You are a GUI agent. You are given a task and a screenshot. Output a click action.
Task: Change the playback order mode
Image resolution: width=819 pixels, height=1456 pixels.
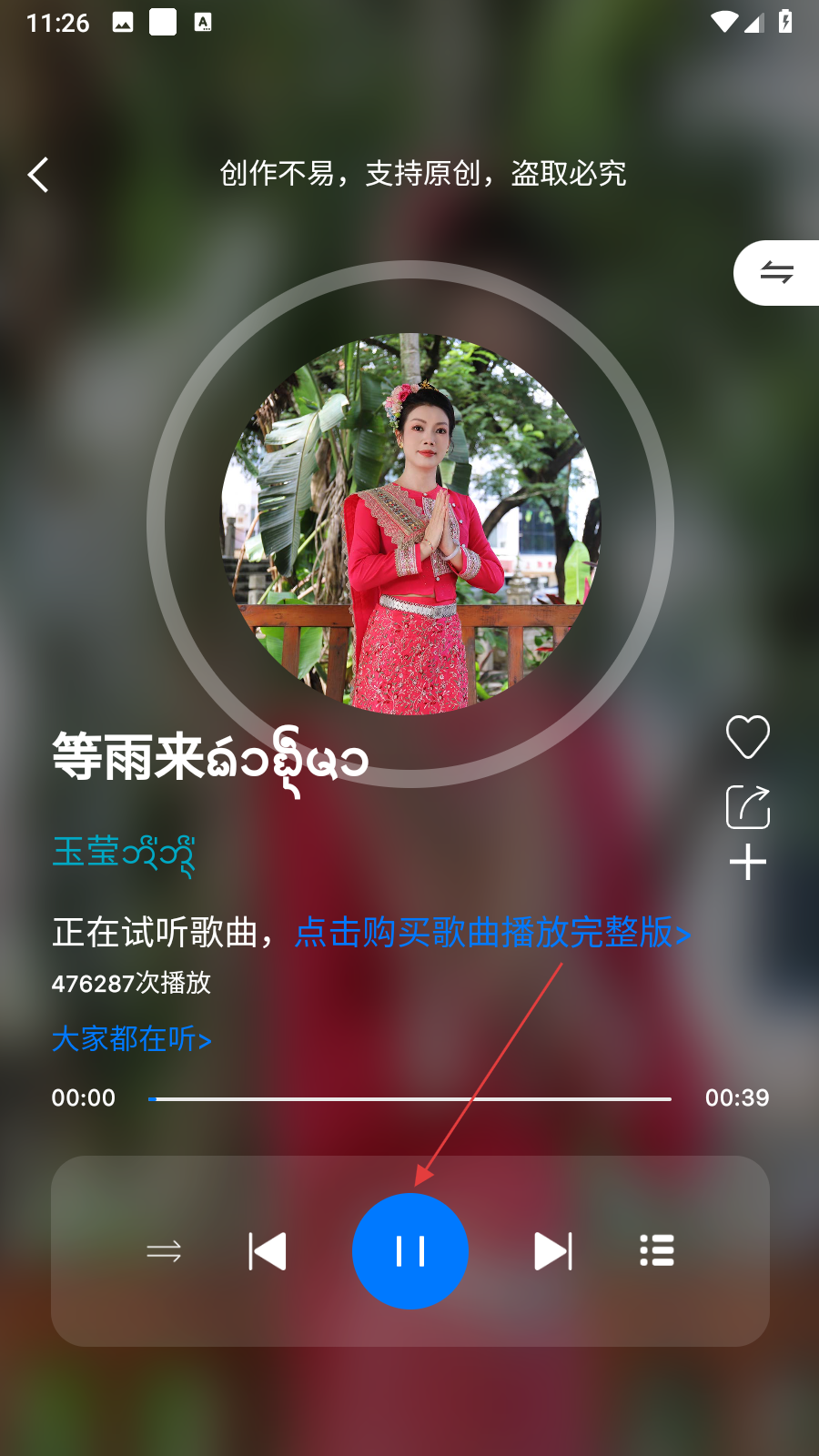pyautogui.click(x=164, y=1252)
